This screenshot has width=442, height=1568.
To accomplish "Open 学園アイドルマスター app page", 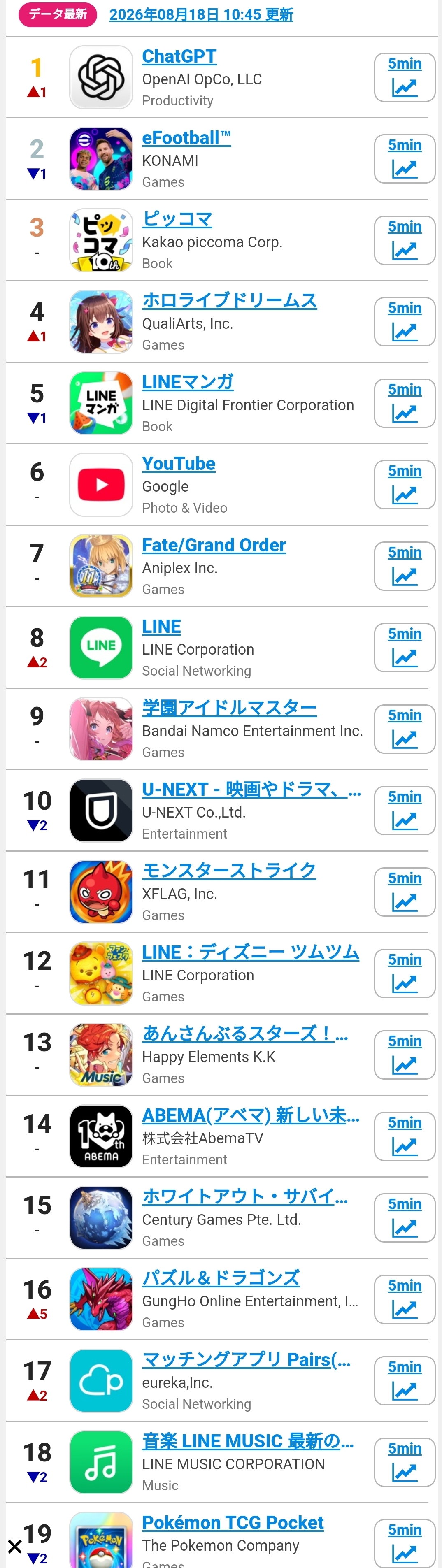I will tap(229, 708).
